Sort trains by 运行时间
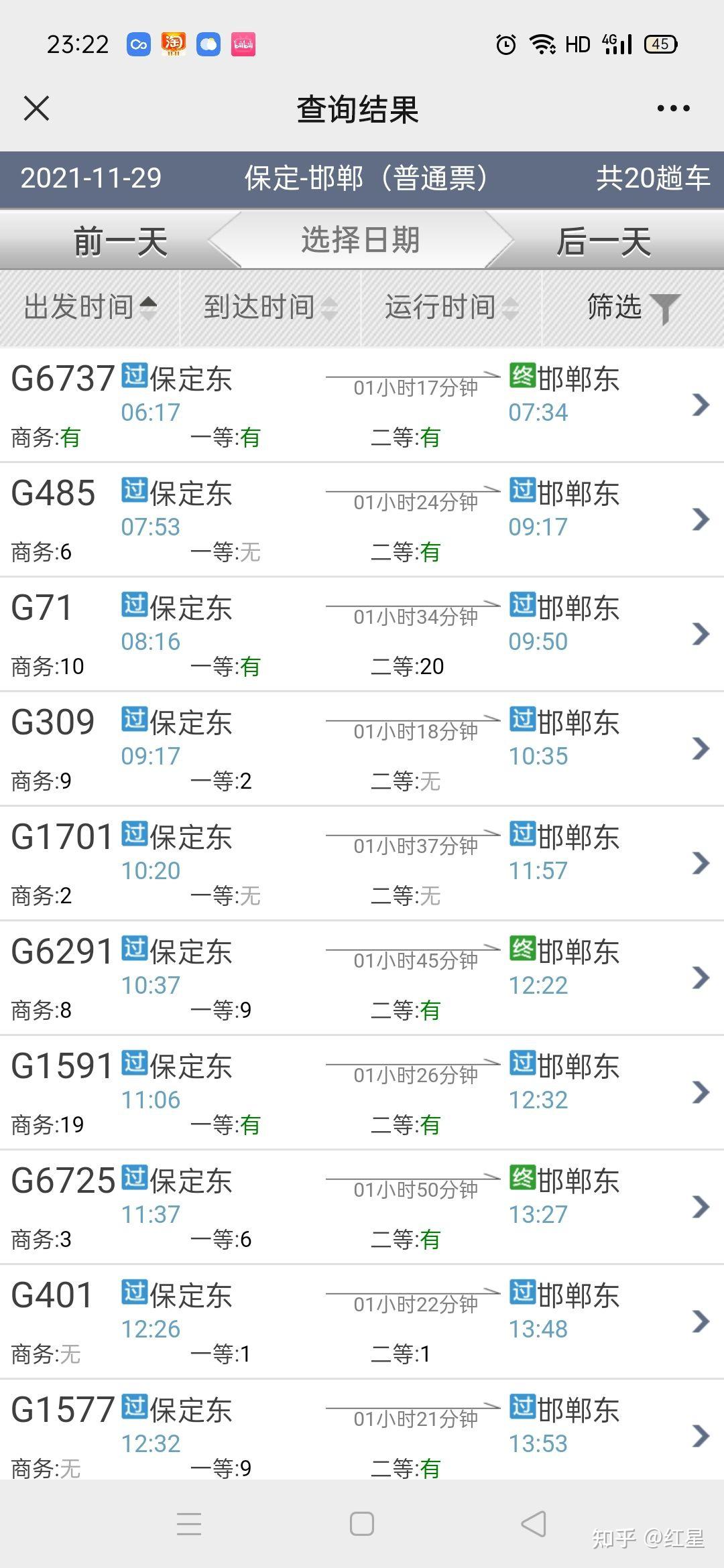The height and width of the screenshot is (1568, 724). [451, 308]
